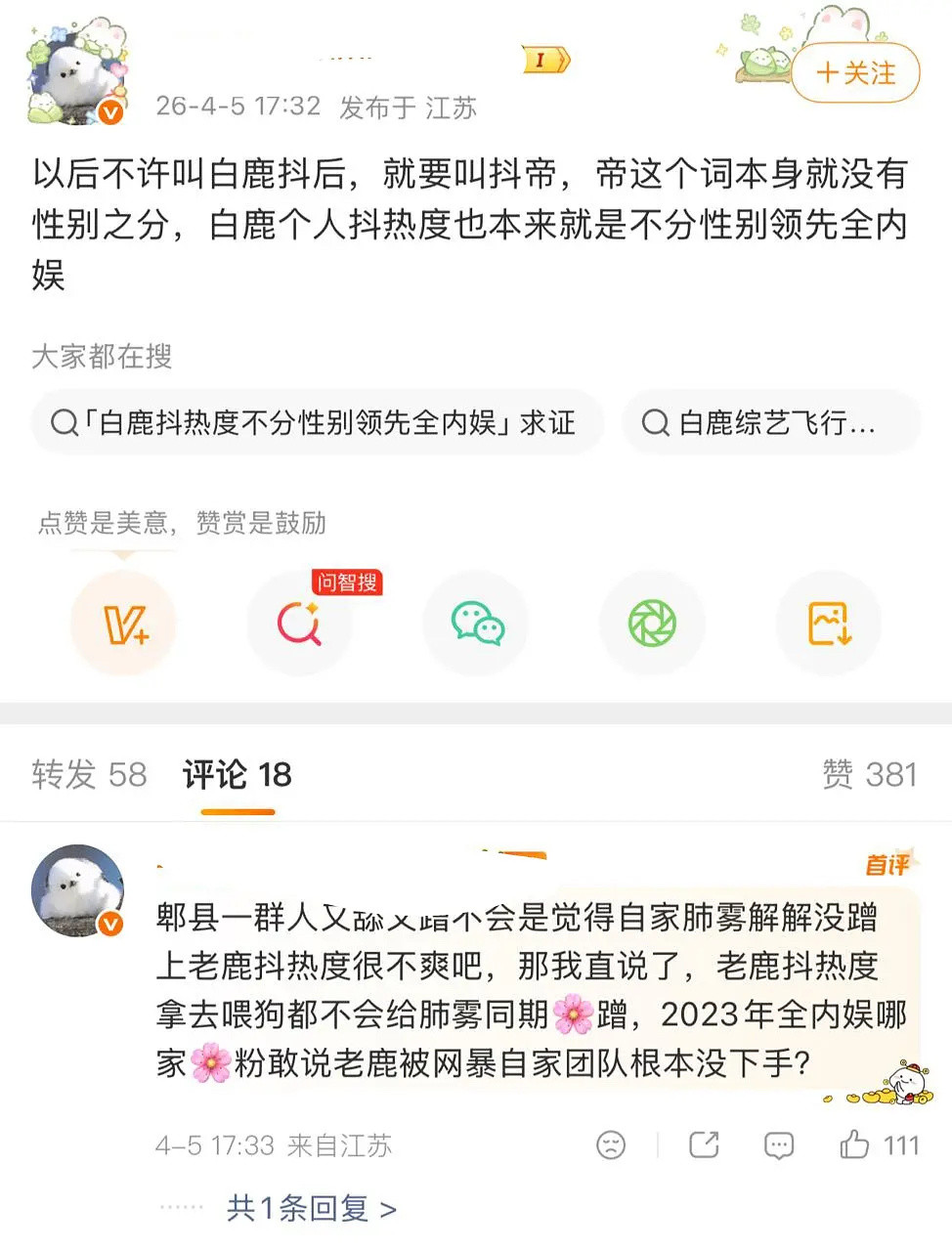Tap the +关注 follow button

coord(854,72)
